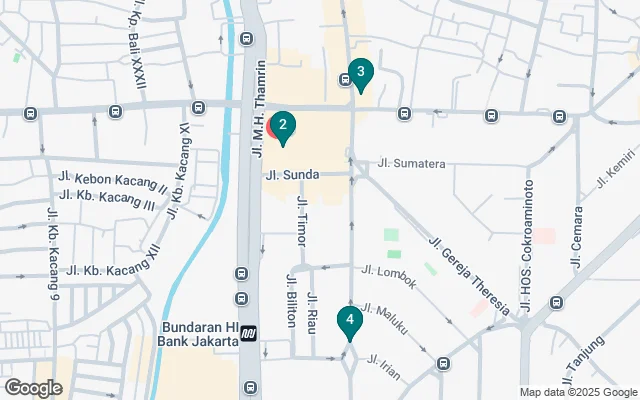Select map marker number 3

tap(360, 73)
